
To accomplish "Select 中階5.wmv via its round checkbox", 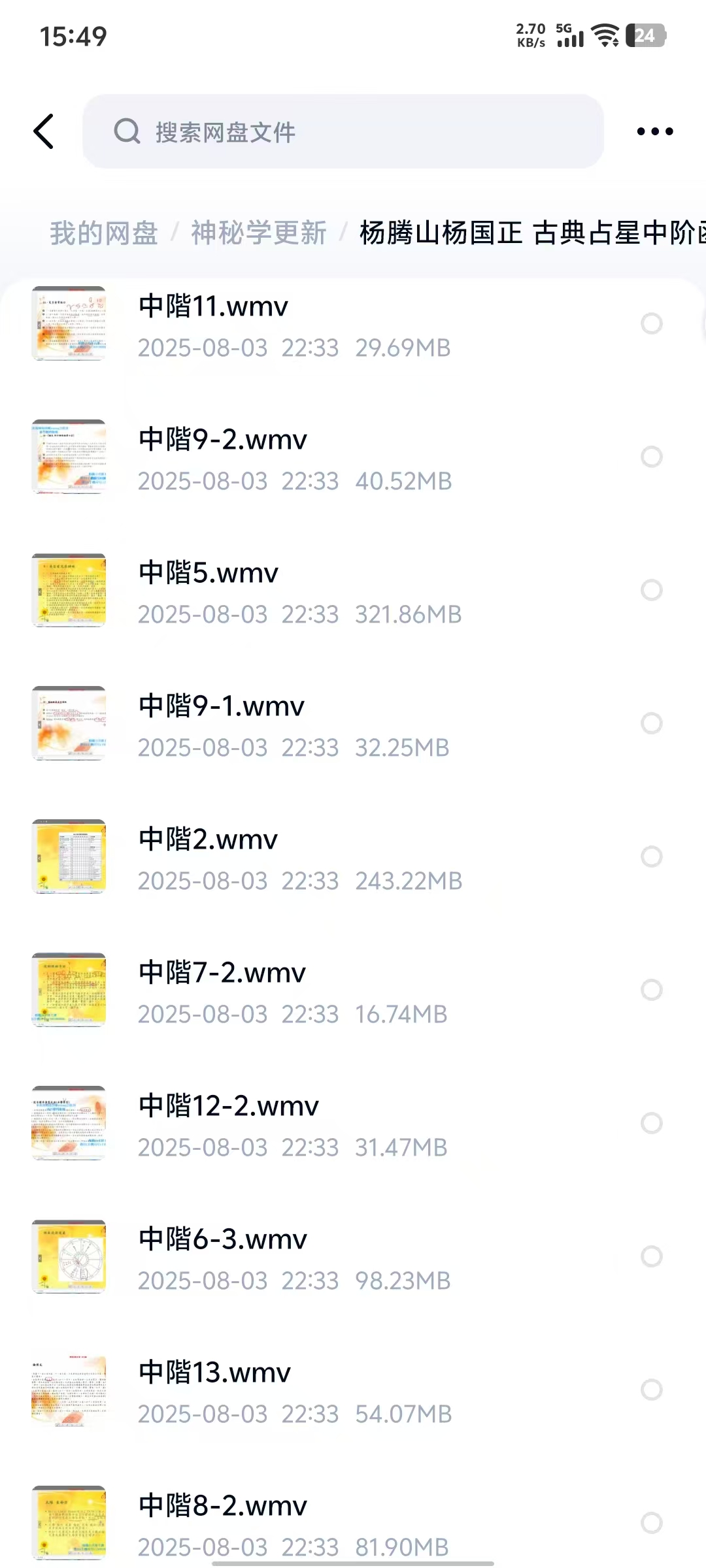I will [x=651, y=590].
